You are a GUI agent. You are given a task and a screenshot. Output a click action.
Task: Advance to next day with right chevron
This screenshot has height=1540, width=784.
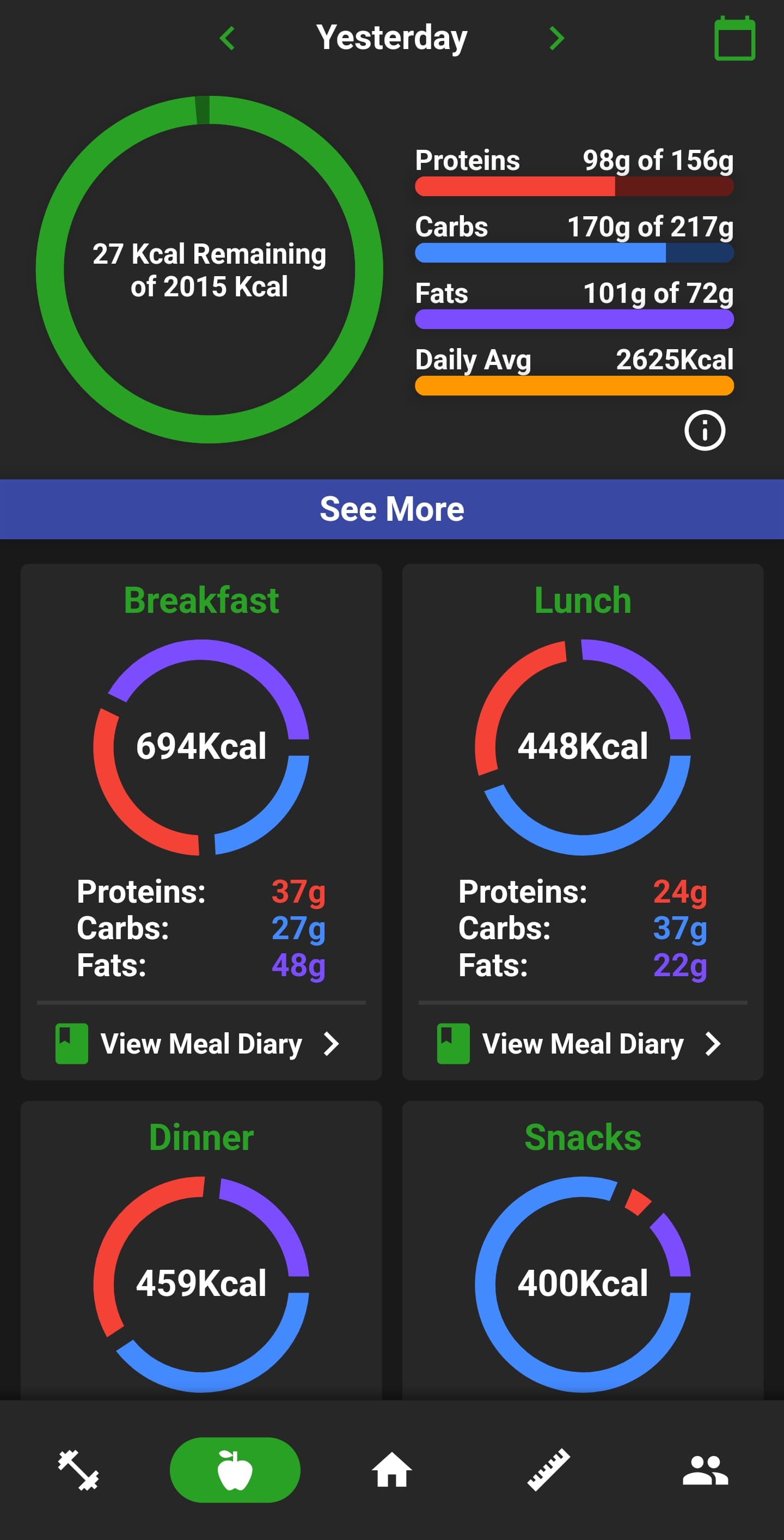[557, 38]
